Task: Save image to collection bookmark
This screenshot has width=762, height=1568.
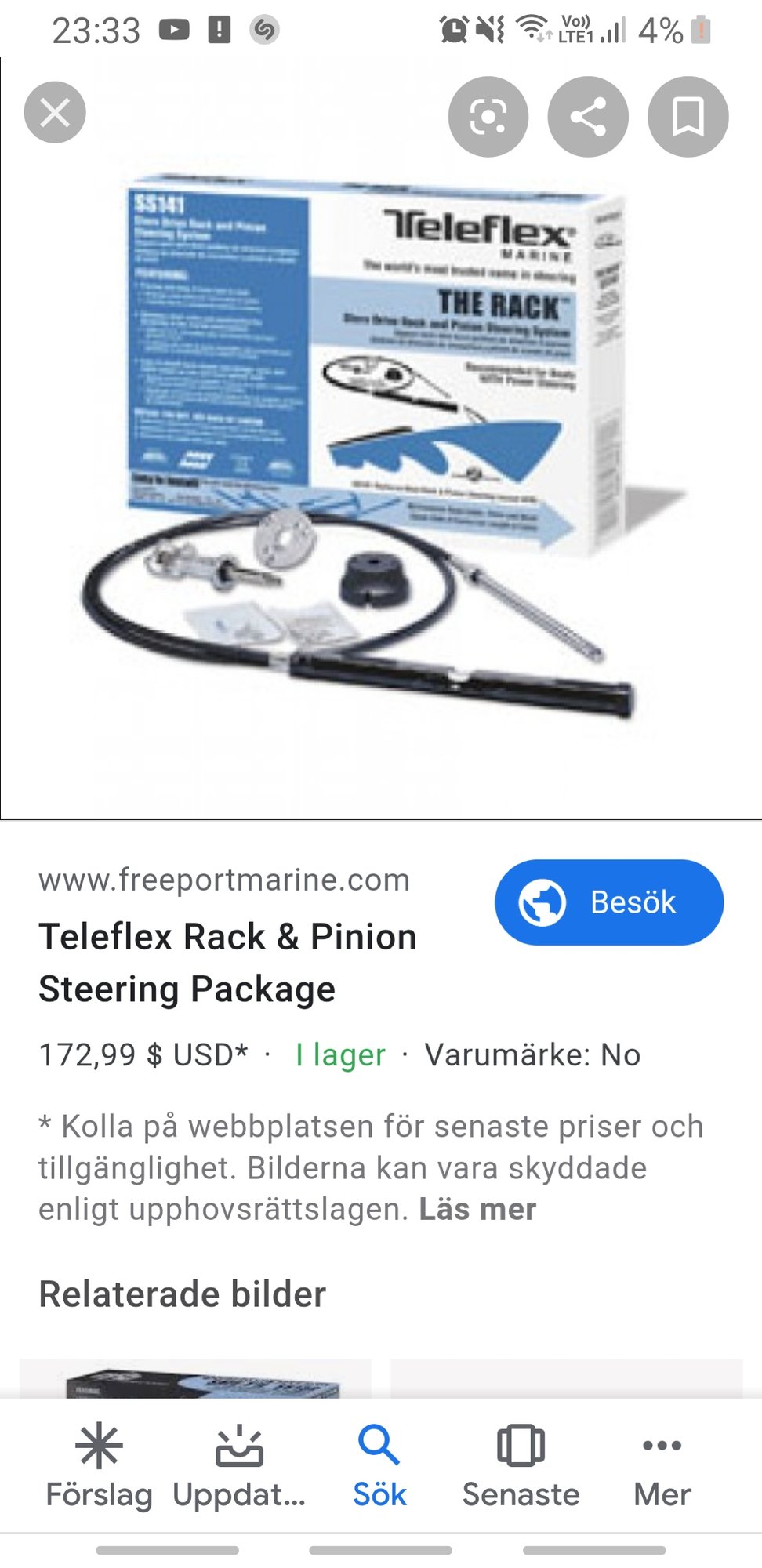Action: click(688, 117)
